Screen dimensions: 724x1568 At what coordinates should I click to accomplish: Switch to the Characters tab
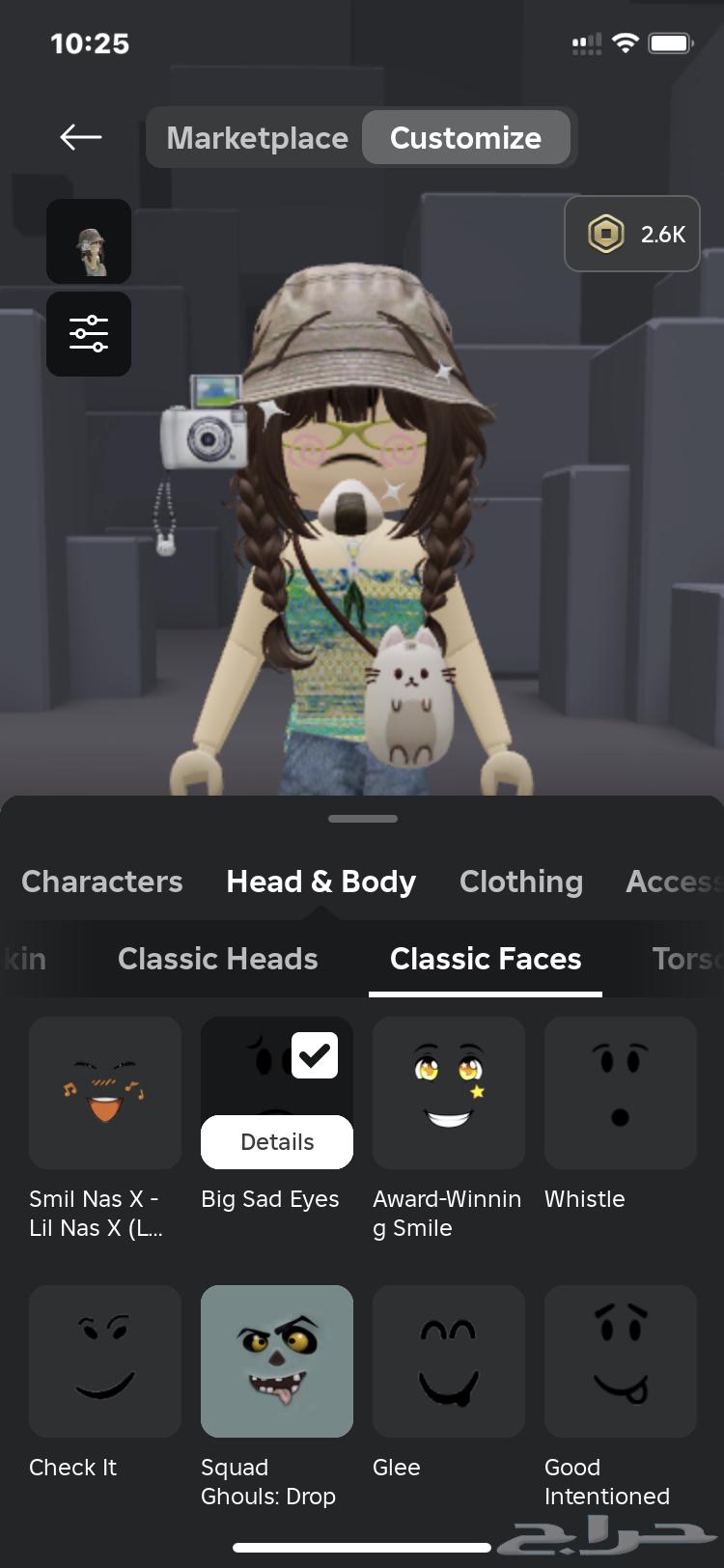click(102, 882)
